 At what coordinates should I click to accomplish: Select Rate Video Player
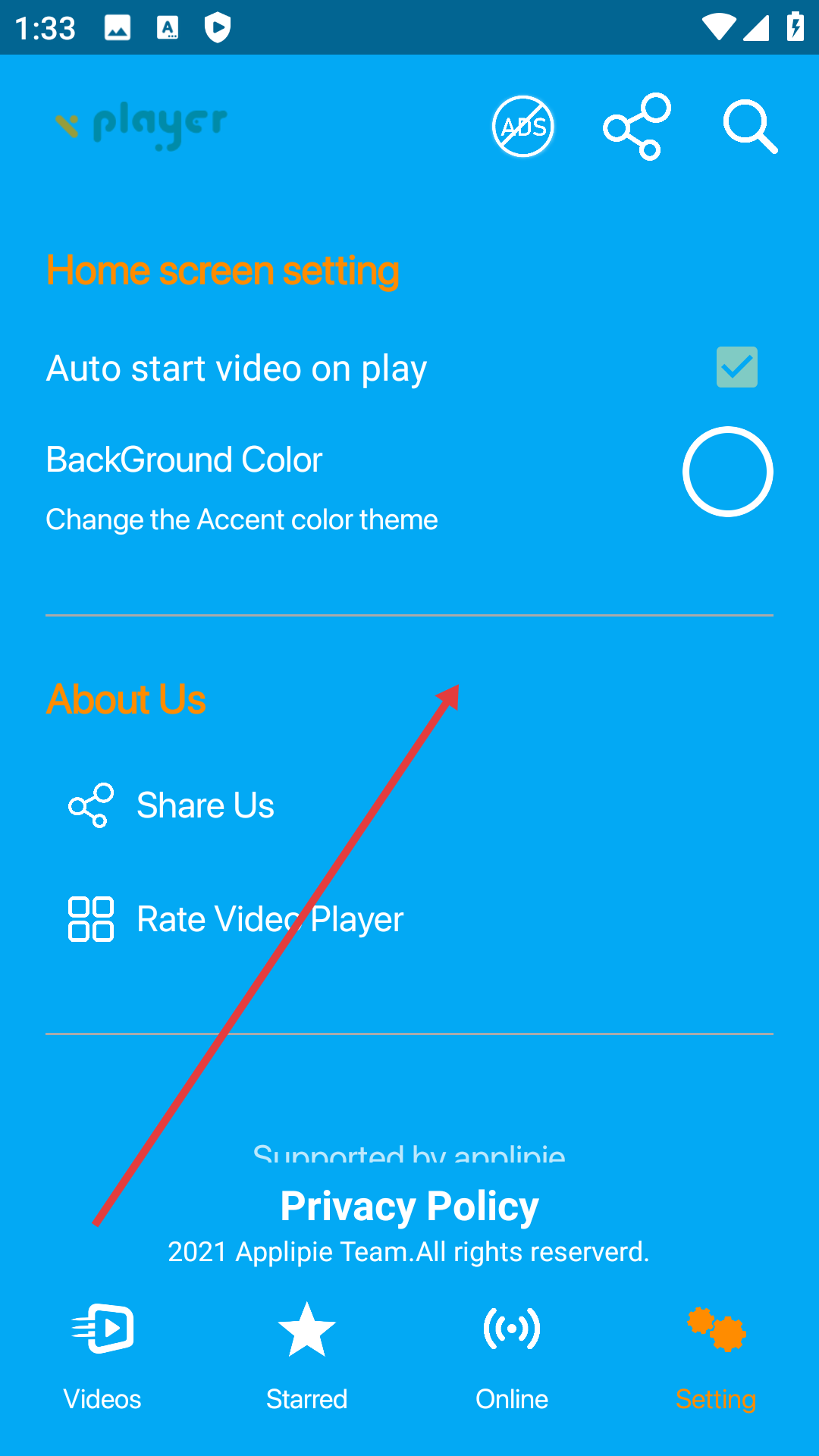click(269, 919)
